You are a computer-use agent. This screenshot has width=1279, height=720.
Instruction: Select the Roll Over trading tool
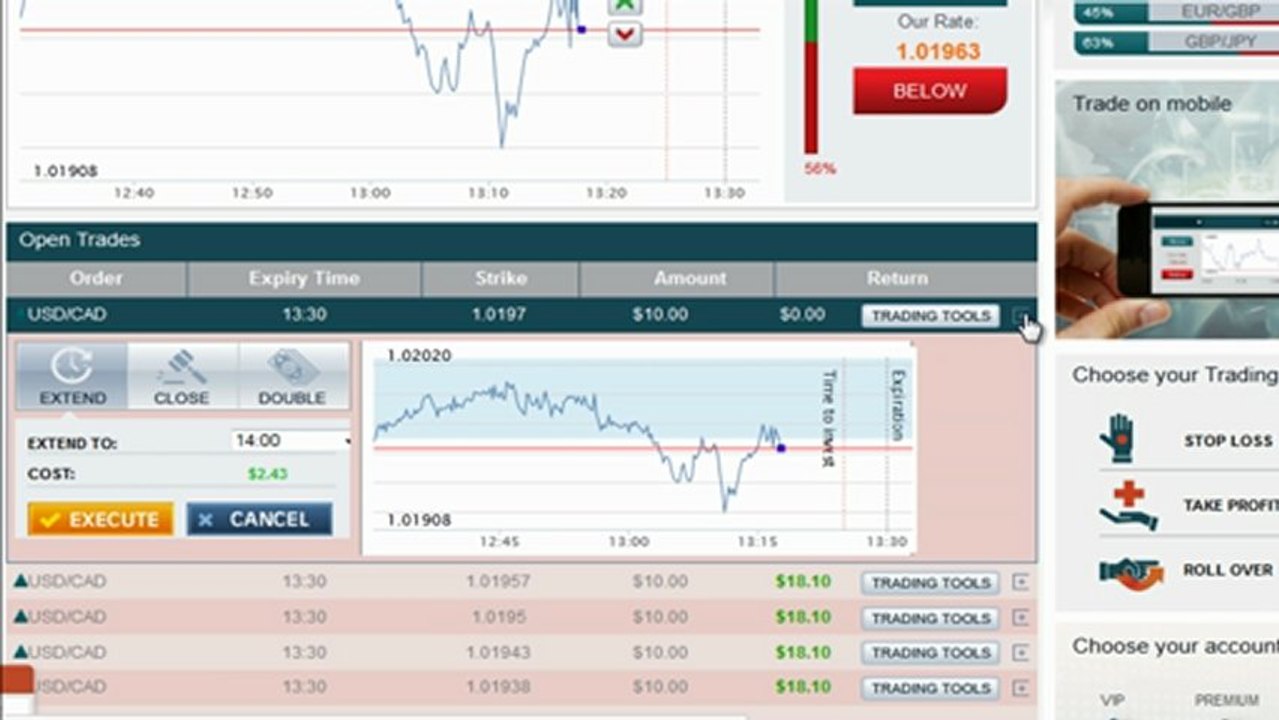pos(1187,570)
